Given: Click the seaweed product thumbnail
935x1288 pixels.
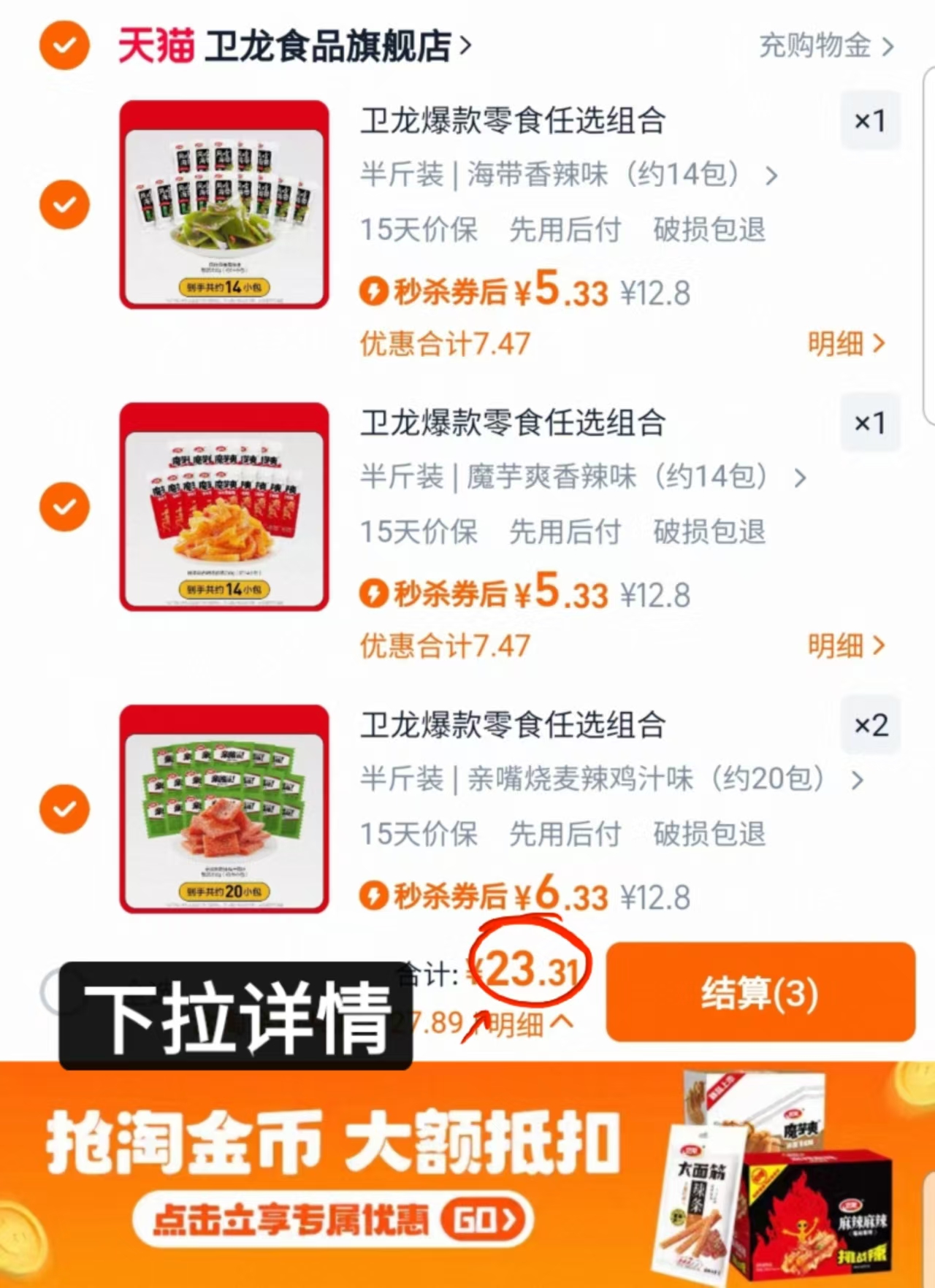Looking at the screenshot, I should [x=224, y=206].
